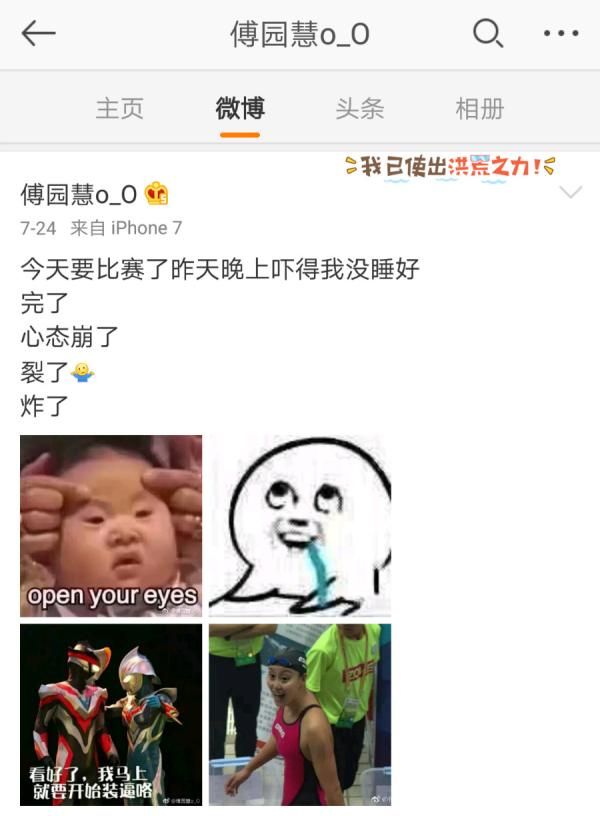600x816 pixels.
Task: Expand the post options chevron
Action: click(570, 193)
